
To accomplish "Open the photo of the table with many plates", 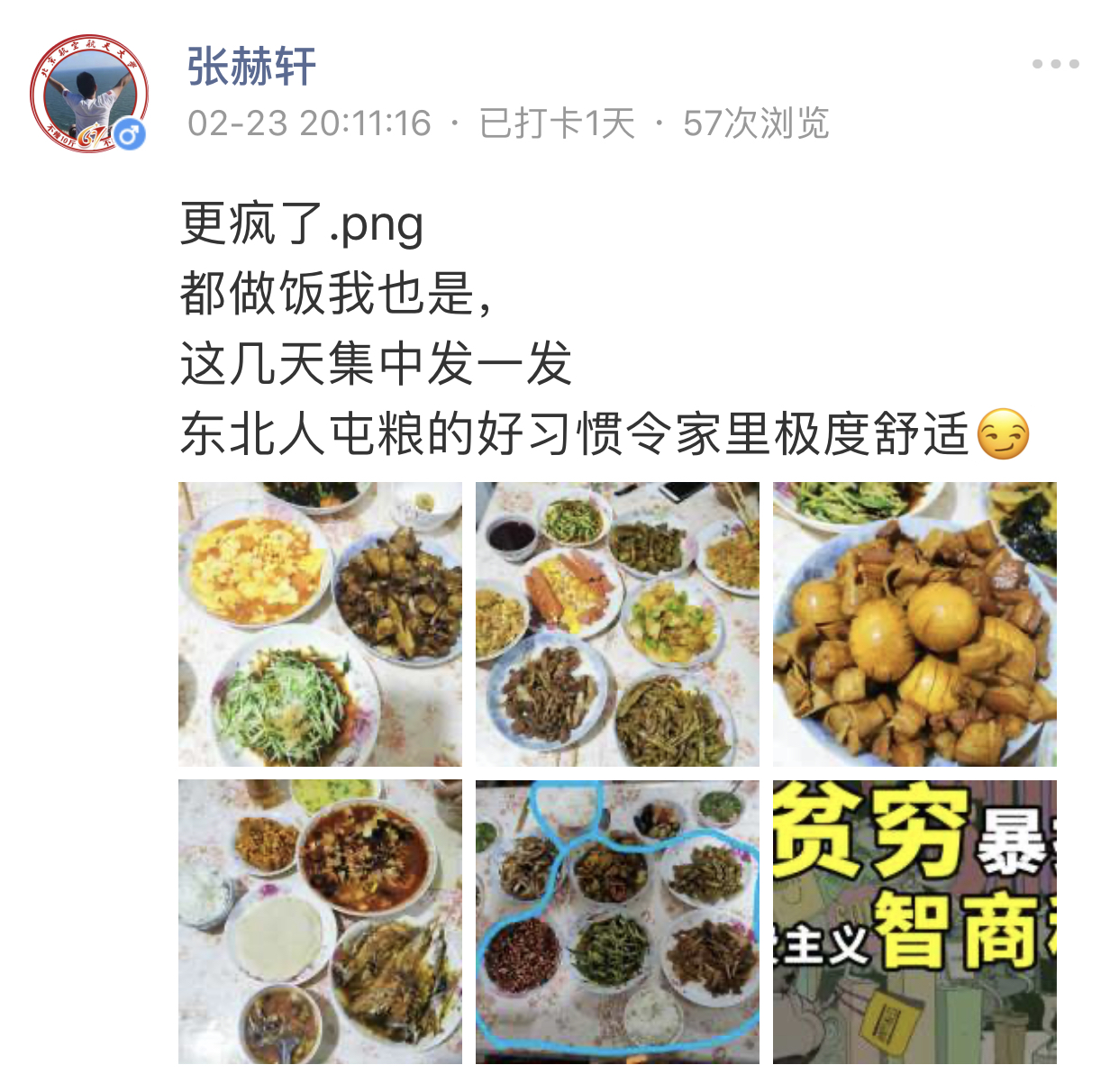I will (x=617, y=623).
